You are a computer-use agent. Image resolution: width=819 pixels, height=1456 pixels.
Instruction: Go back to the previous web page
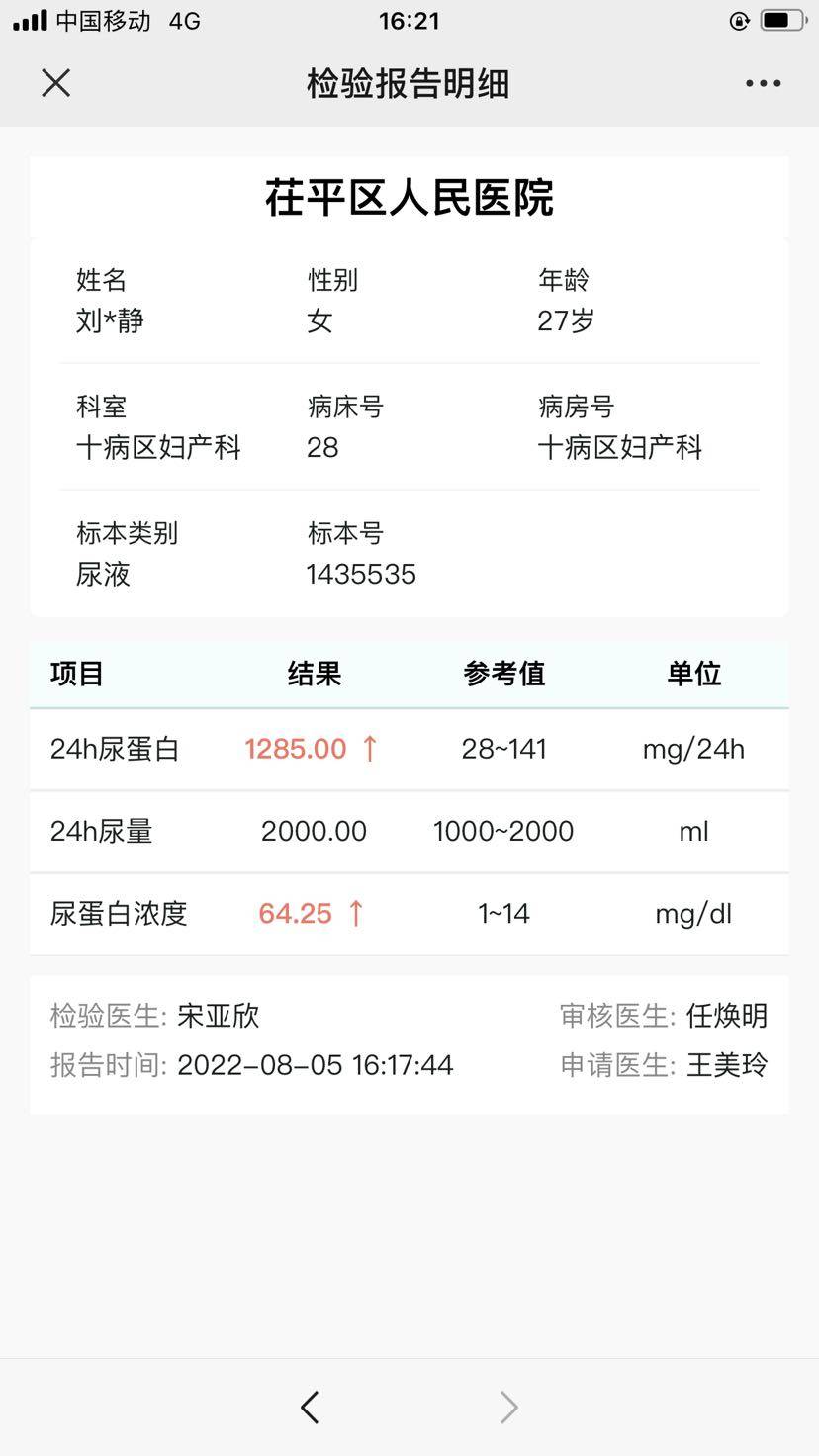point(310,1407)
